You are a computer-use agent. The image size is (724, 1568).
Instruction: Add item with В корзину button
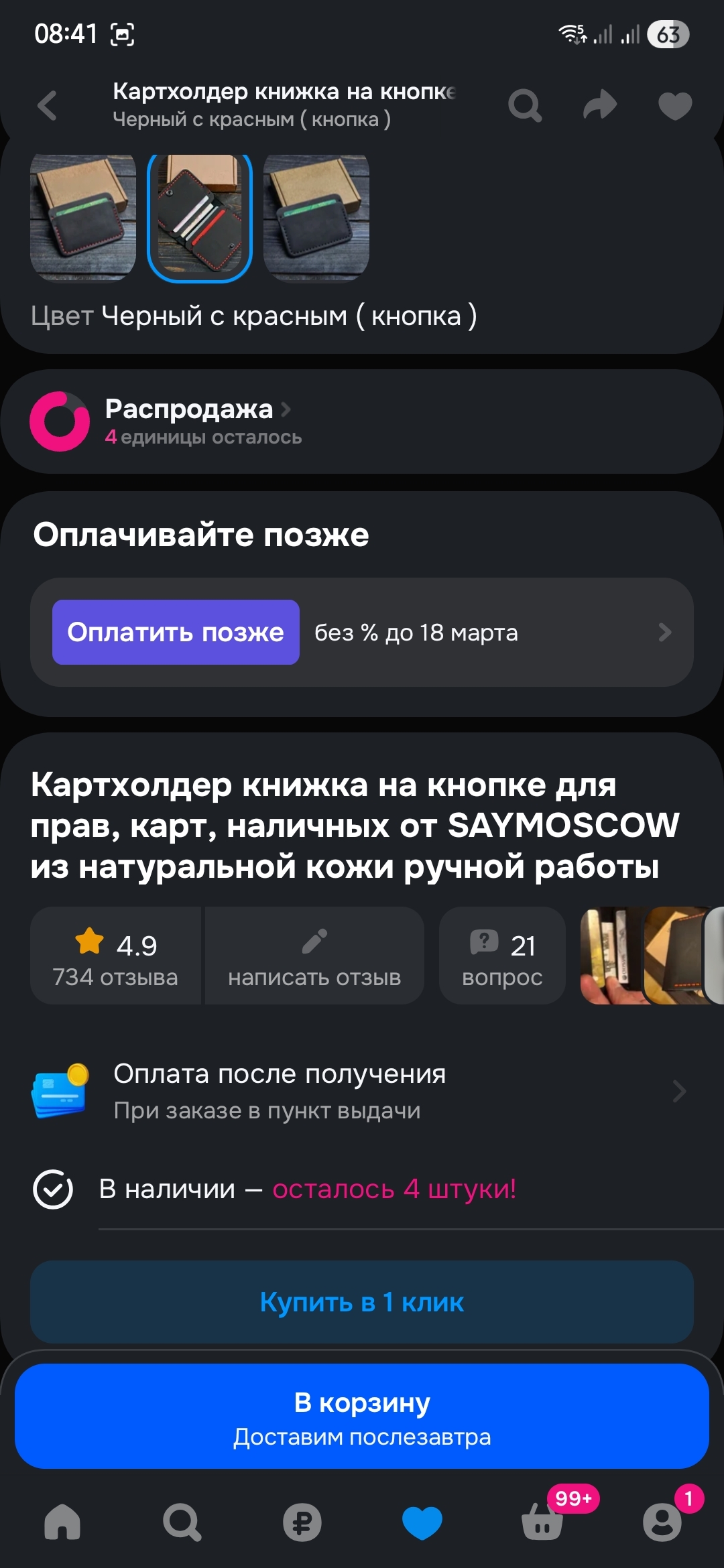362,1417
